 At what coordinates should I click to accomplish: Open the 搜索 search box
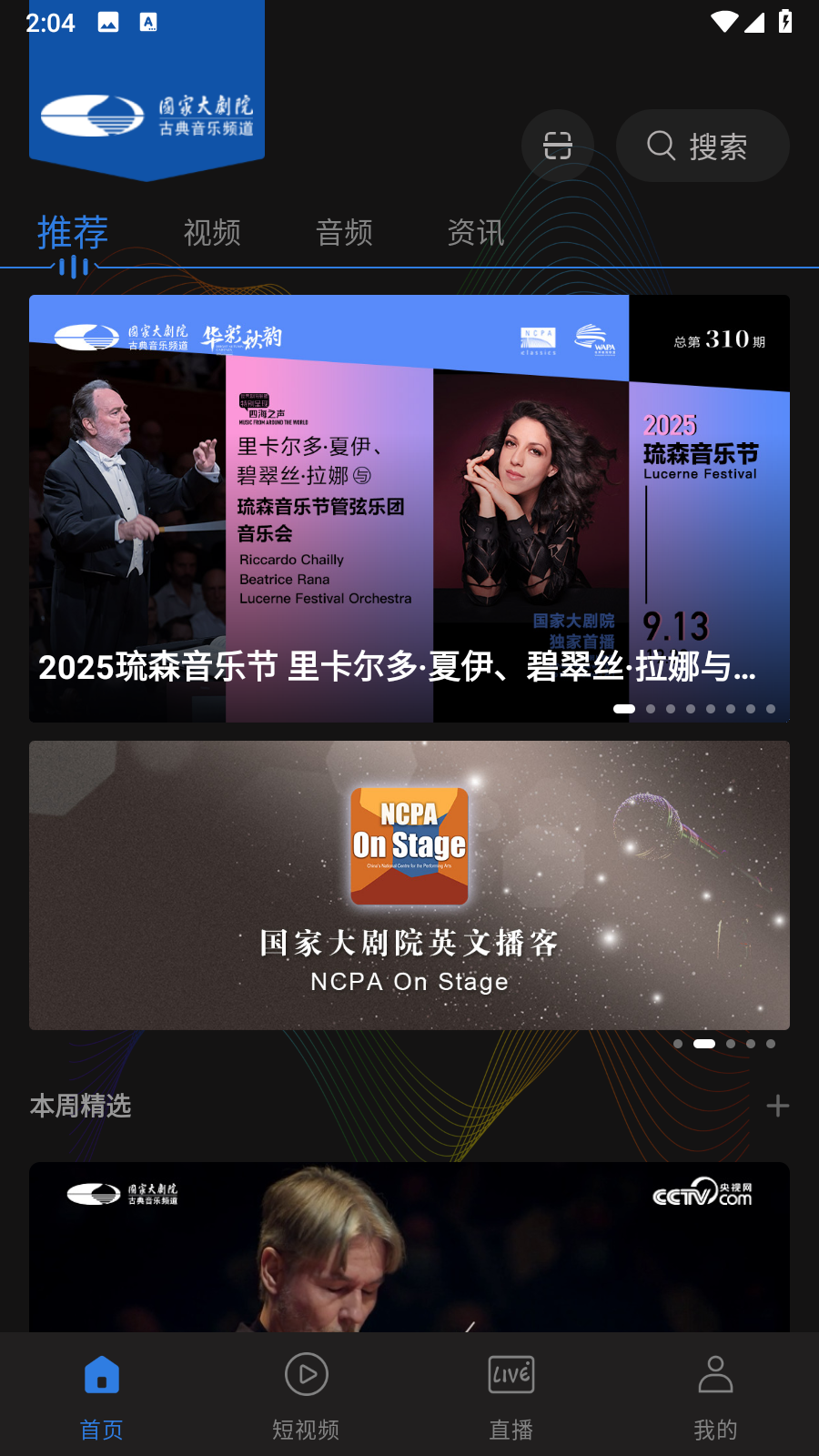coord(702,146)
